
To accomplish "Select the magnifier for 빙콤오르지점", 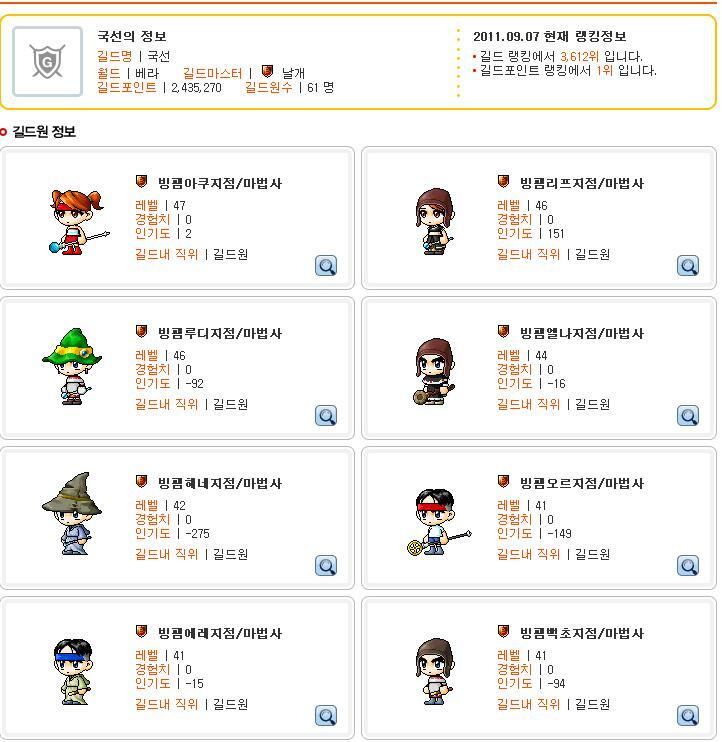I will point(688,566).
